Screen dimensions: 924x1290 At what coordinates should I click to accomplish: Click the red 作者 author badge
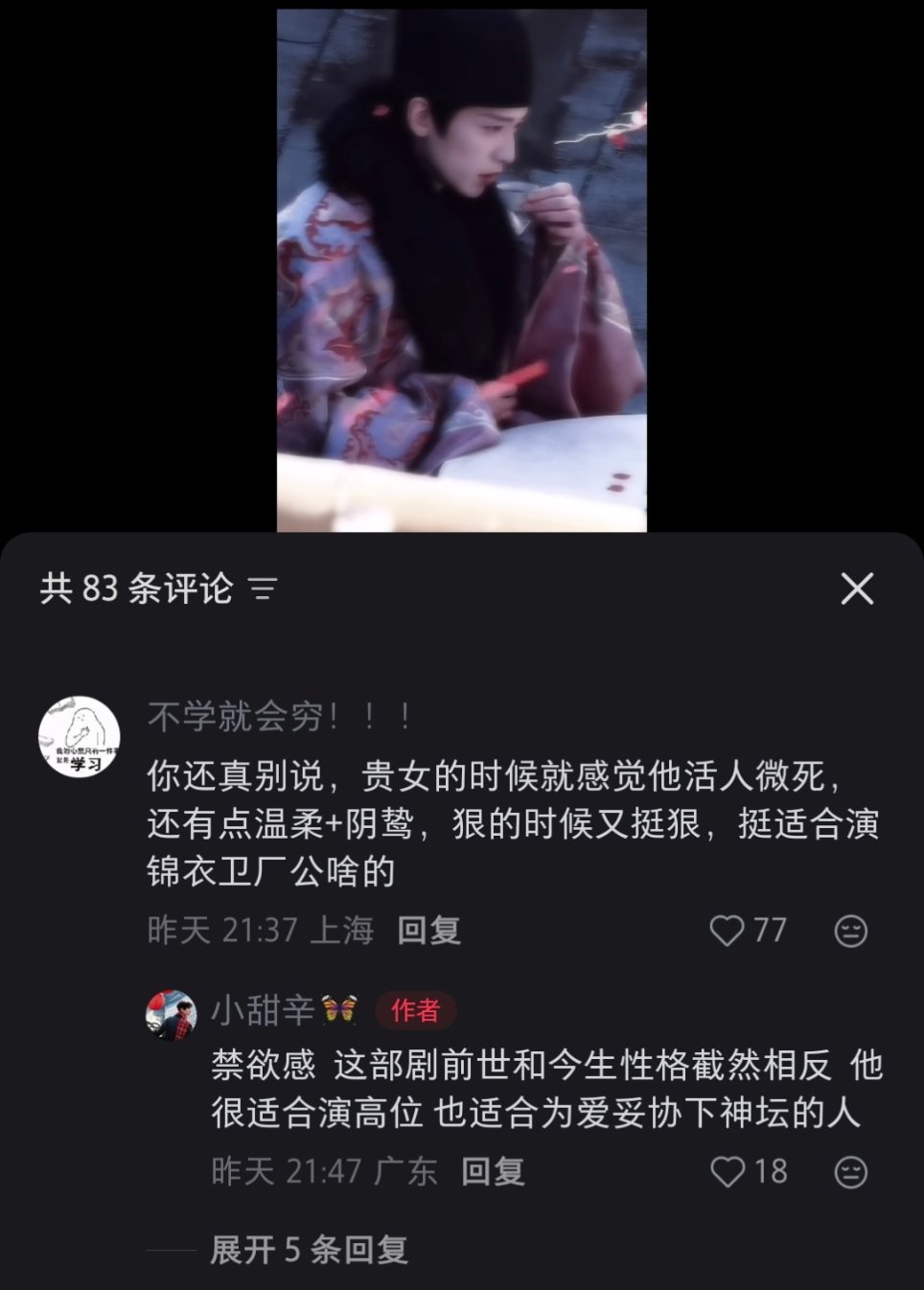tap(415, 1010)
